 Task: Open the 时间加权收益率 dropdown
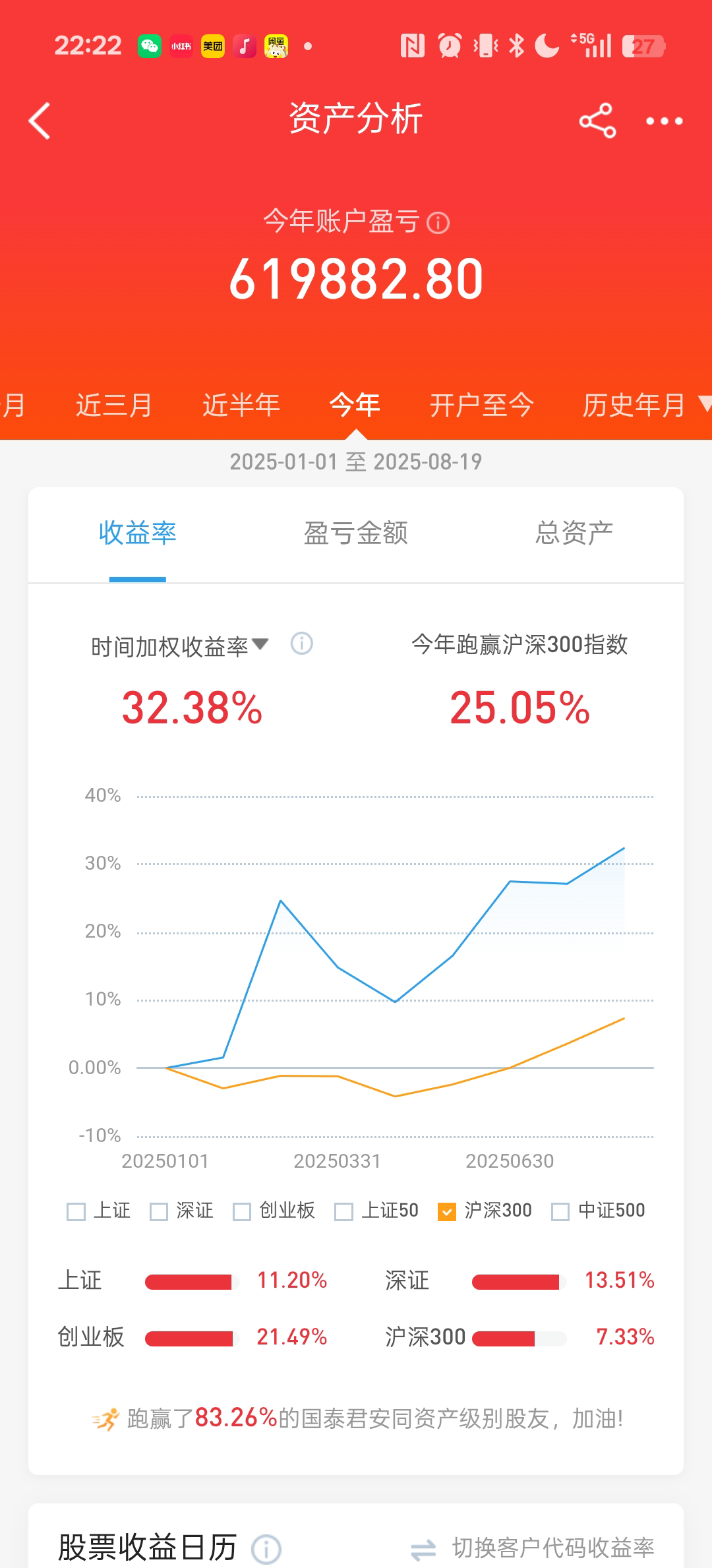[x=179, y=646]
